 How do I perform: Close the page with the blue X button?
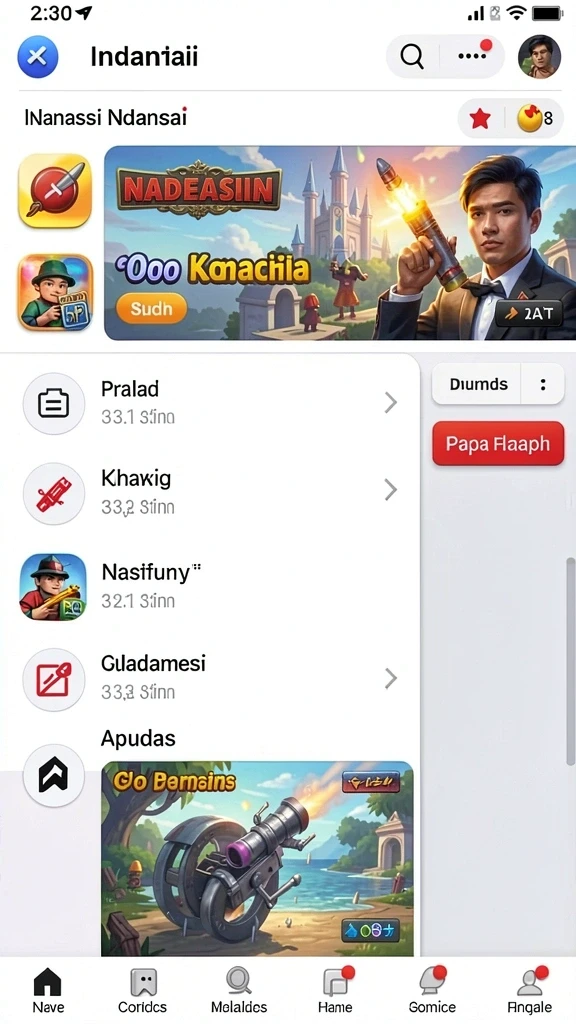point(37,57)
